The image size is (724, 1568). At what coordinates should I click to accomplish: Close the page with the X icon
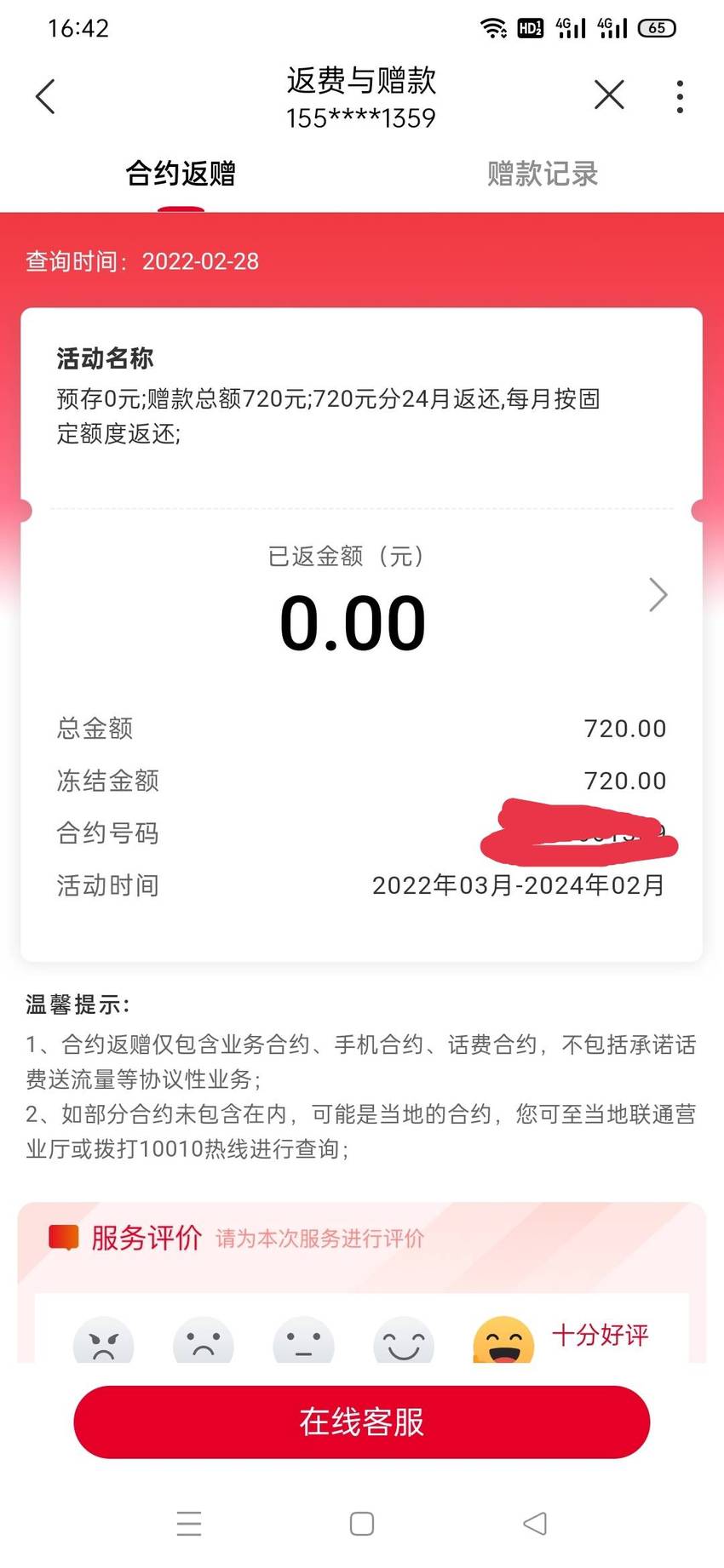pos(609,95)
